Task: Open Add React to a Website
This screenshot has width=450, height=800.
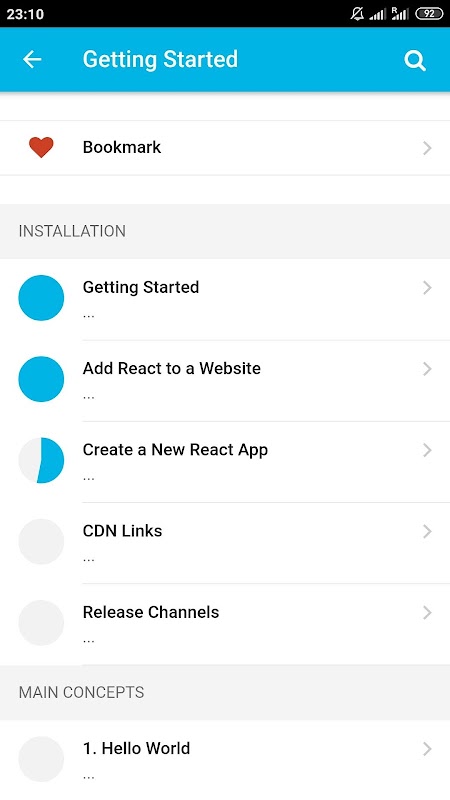Action: point(225,381)
